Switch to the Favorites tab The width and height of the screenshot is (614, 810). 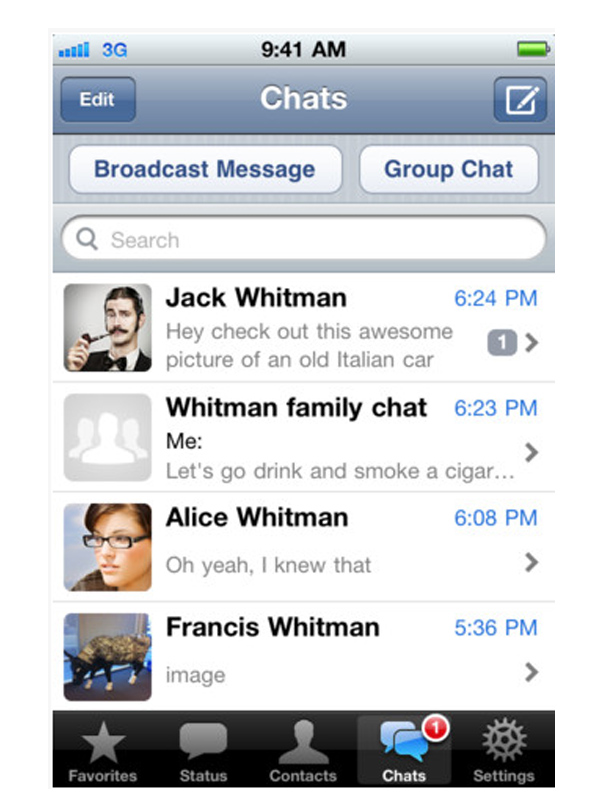[103, 751]
